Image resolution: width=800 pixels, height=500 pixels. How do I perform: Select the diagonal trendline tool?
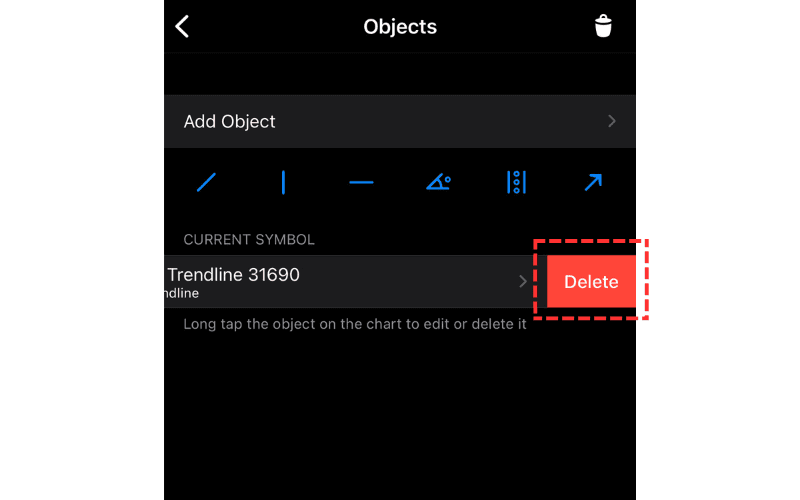point(206,182)
